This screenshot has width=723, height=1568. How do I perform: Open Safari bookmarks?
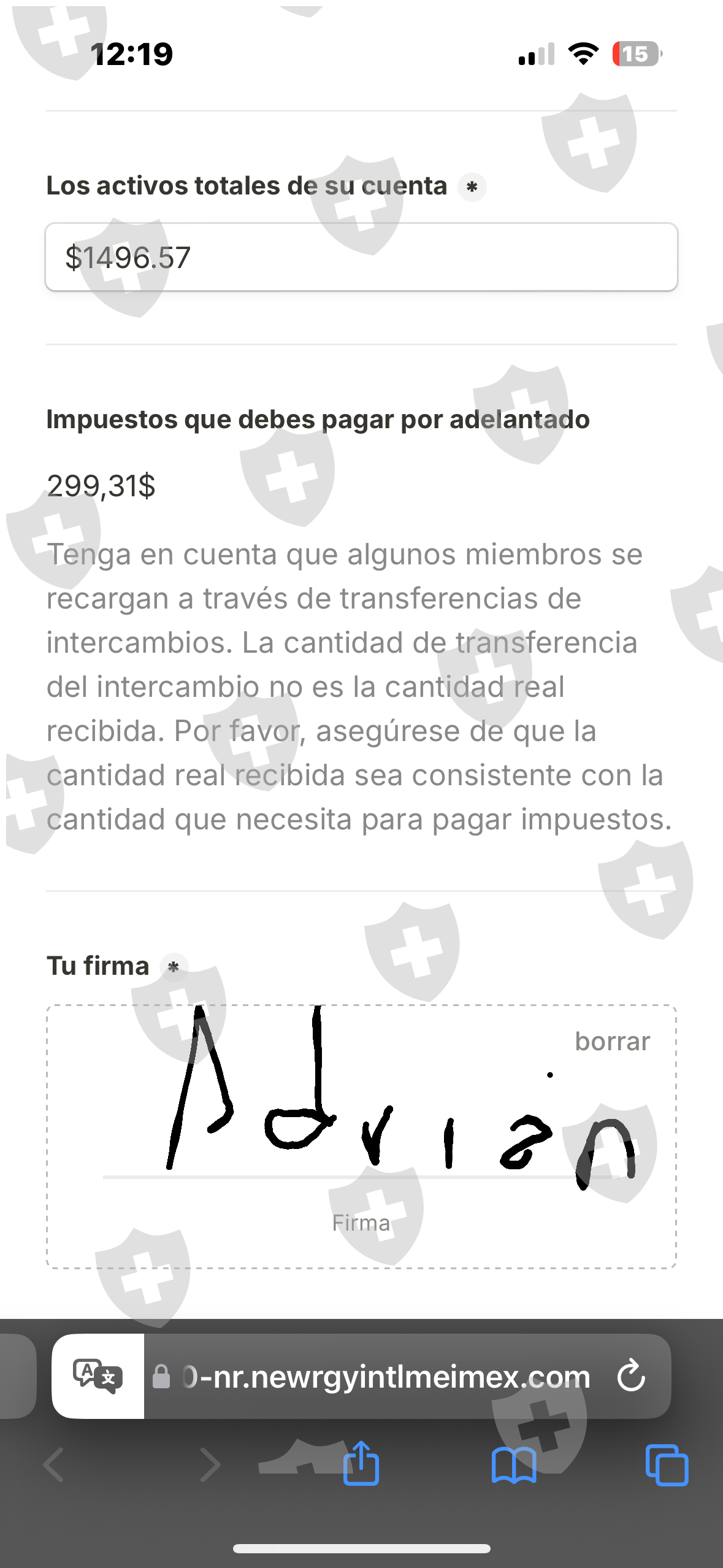click(x=514, y=1466)
